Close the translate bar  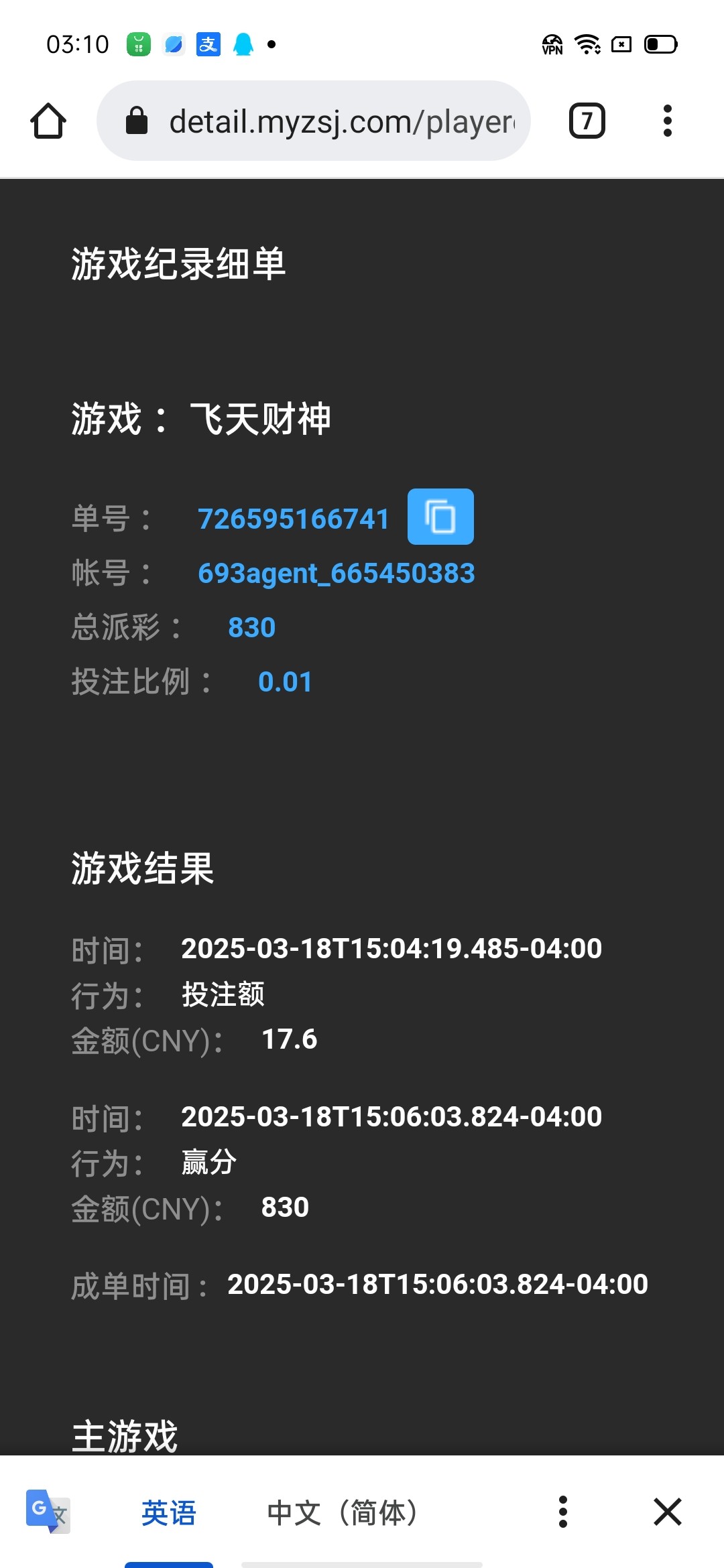(667, 1512)
